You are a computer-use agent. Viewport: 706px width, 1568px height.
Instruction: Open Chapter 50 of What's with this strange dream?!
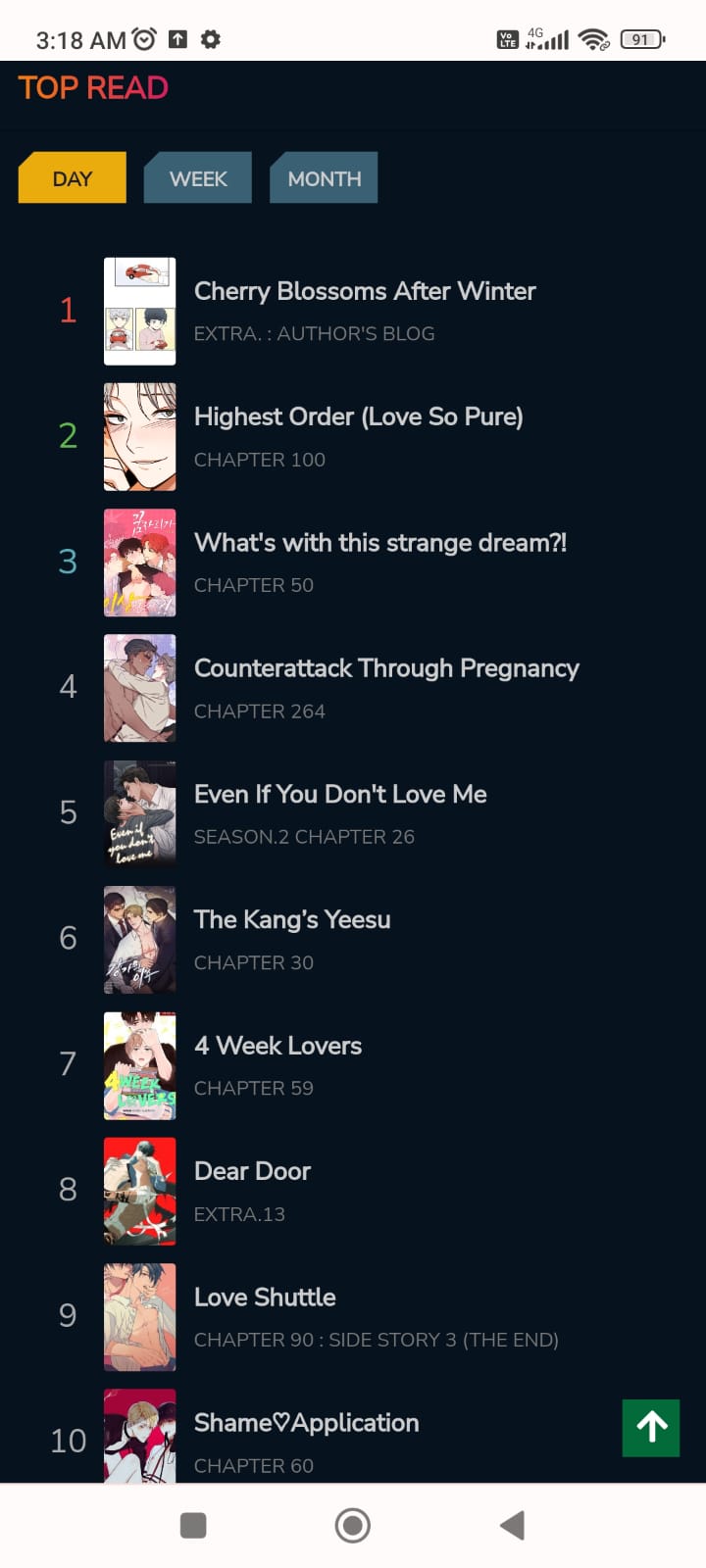coord(254,585)
